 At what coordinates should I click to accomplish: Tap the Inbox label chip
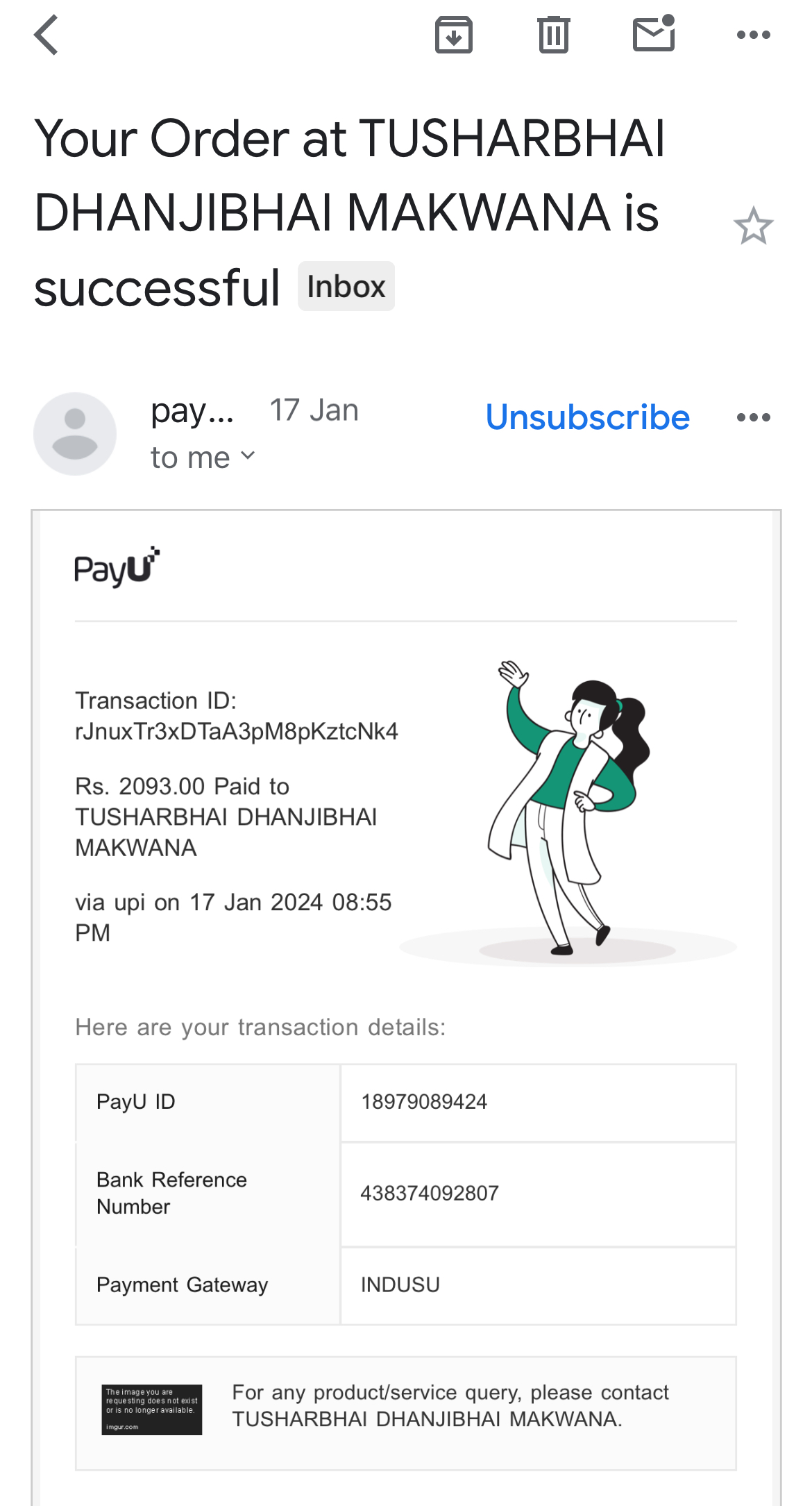click(346, 287)
